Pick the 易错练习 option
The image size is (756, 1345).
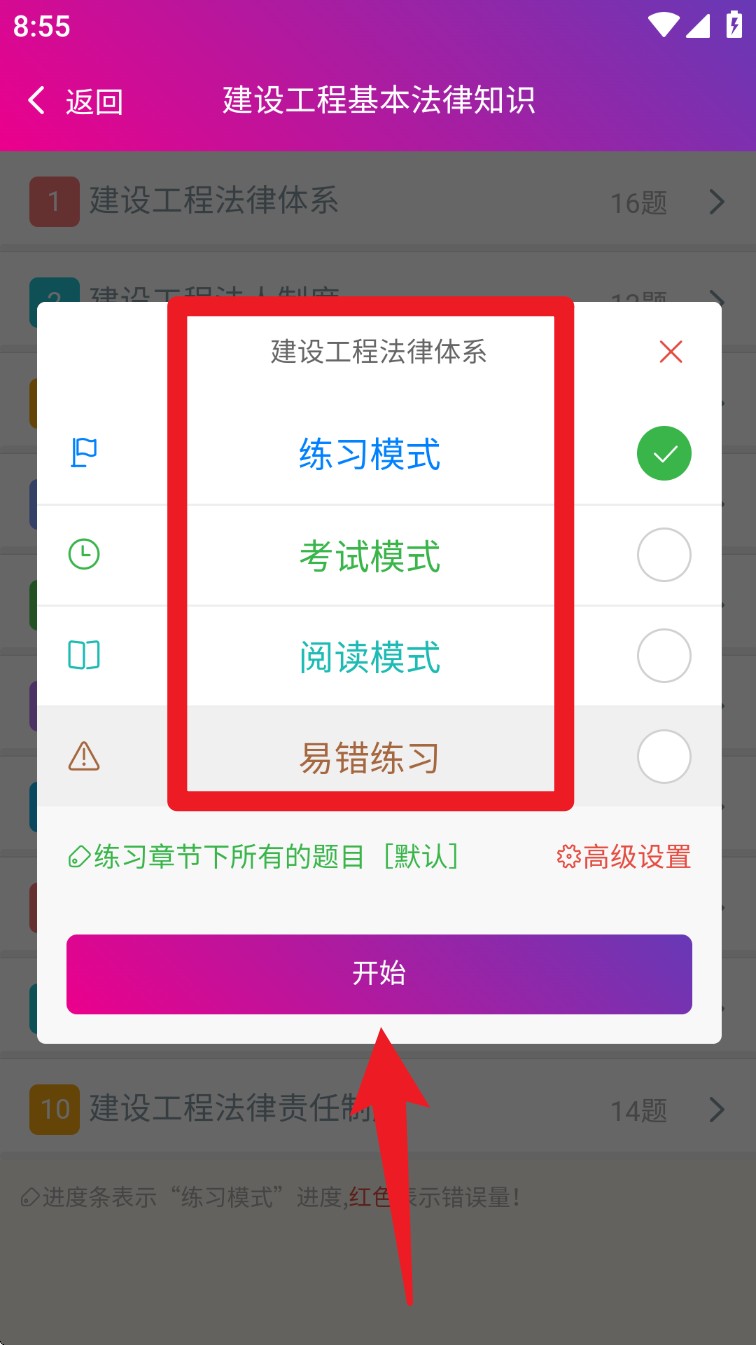pos(370,757)
